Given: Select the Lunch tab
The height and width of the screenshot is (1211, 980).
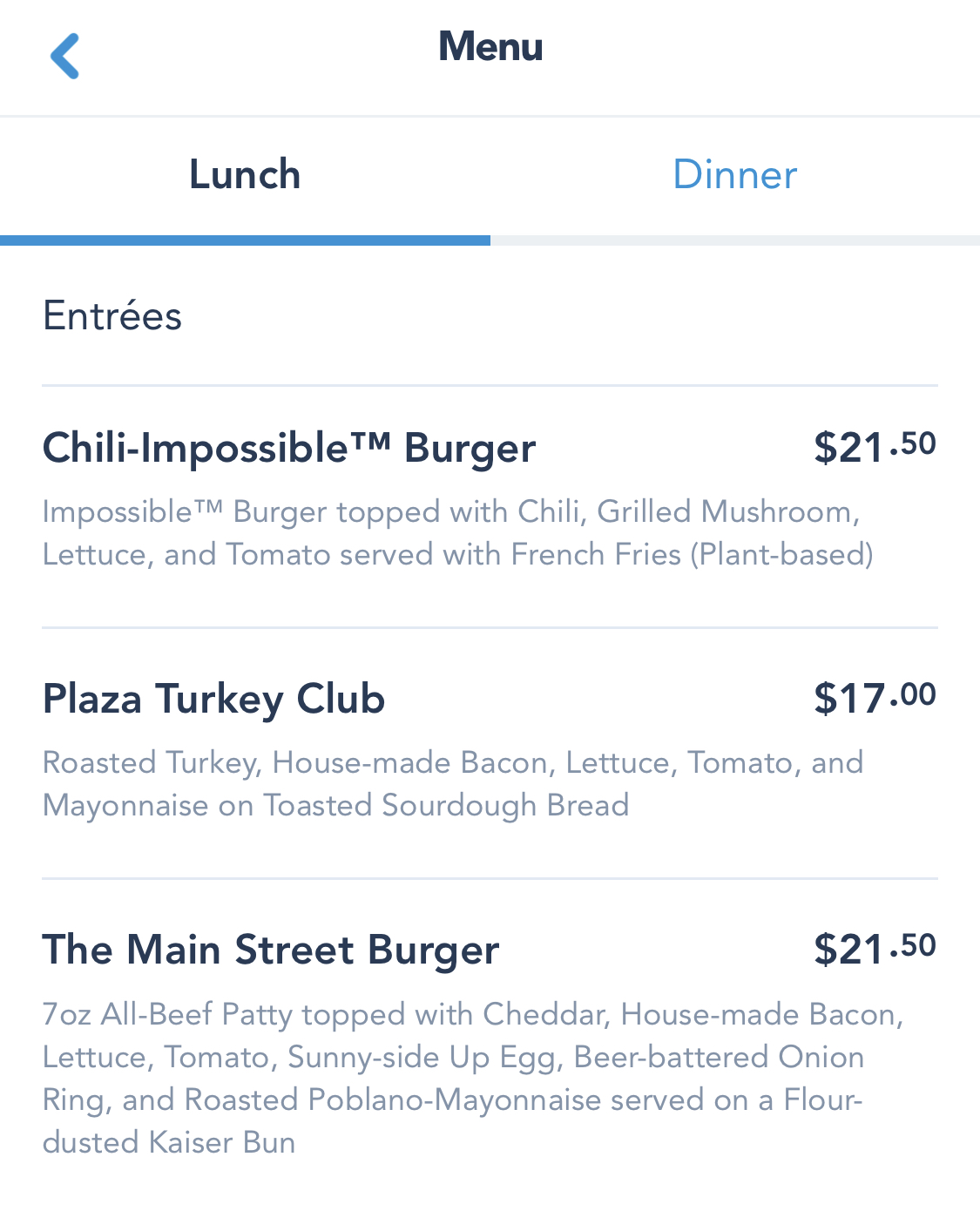Looking at the screenshot, I should (245, 175).
